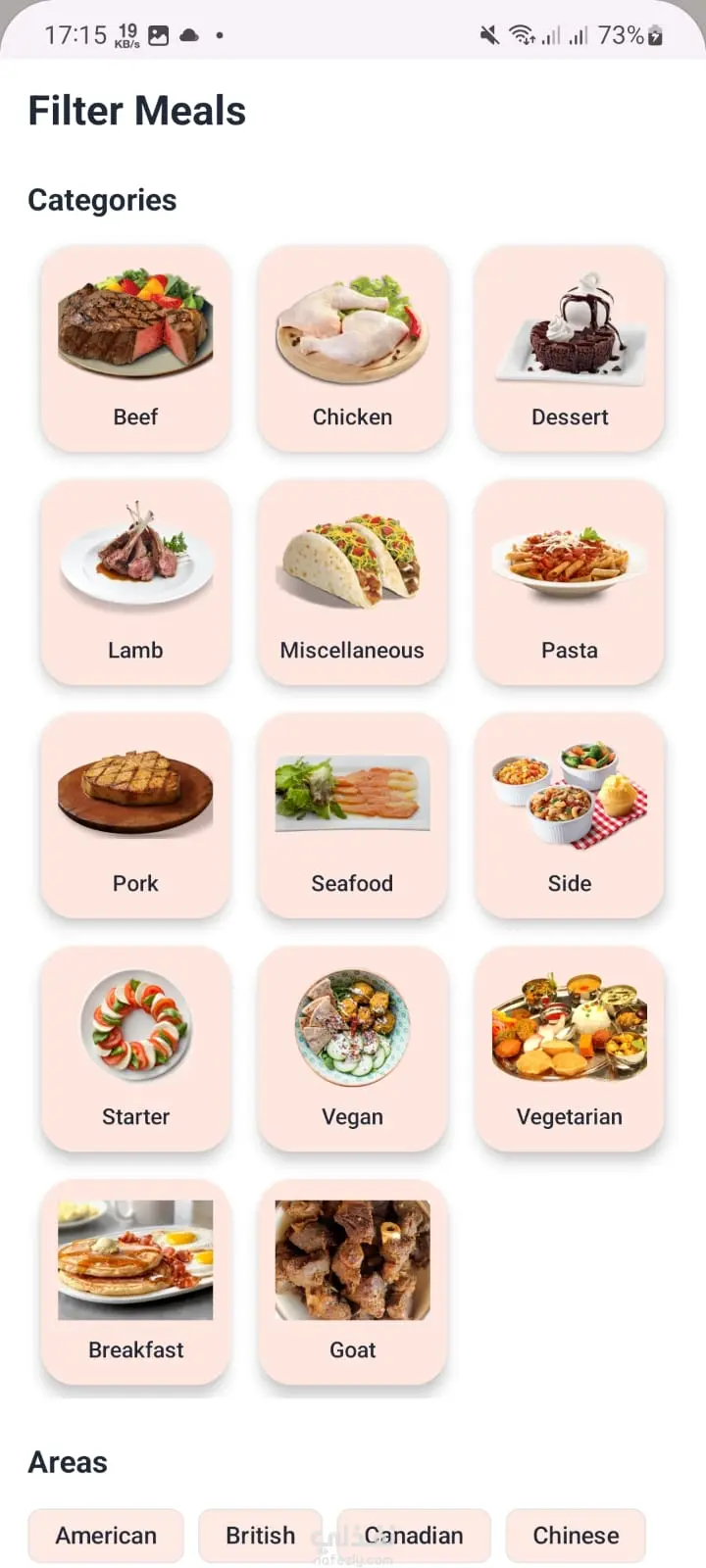Tap the Chinese area chip

coord(576,1536)
